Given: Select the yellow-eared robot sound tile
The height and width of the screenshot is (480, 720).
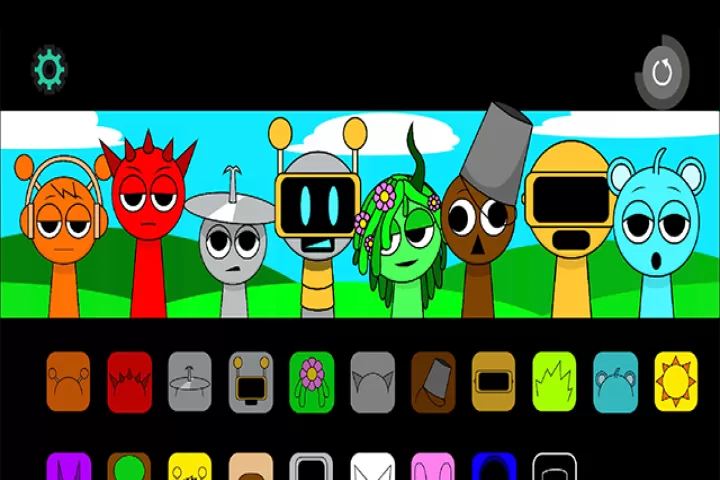Looking at the screenshot, I should (x=251, y=382).
